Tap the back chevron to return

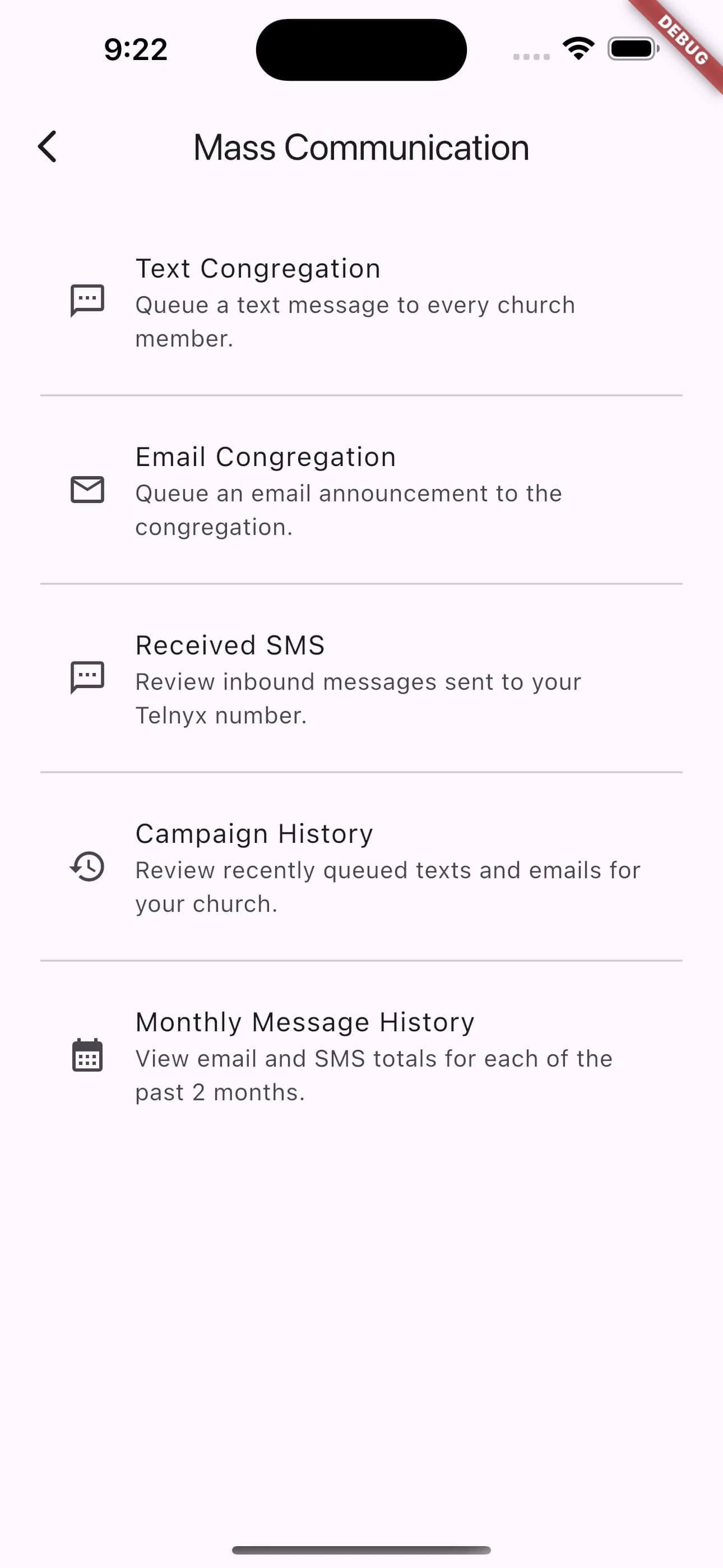point(48,147)
